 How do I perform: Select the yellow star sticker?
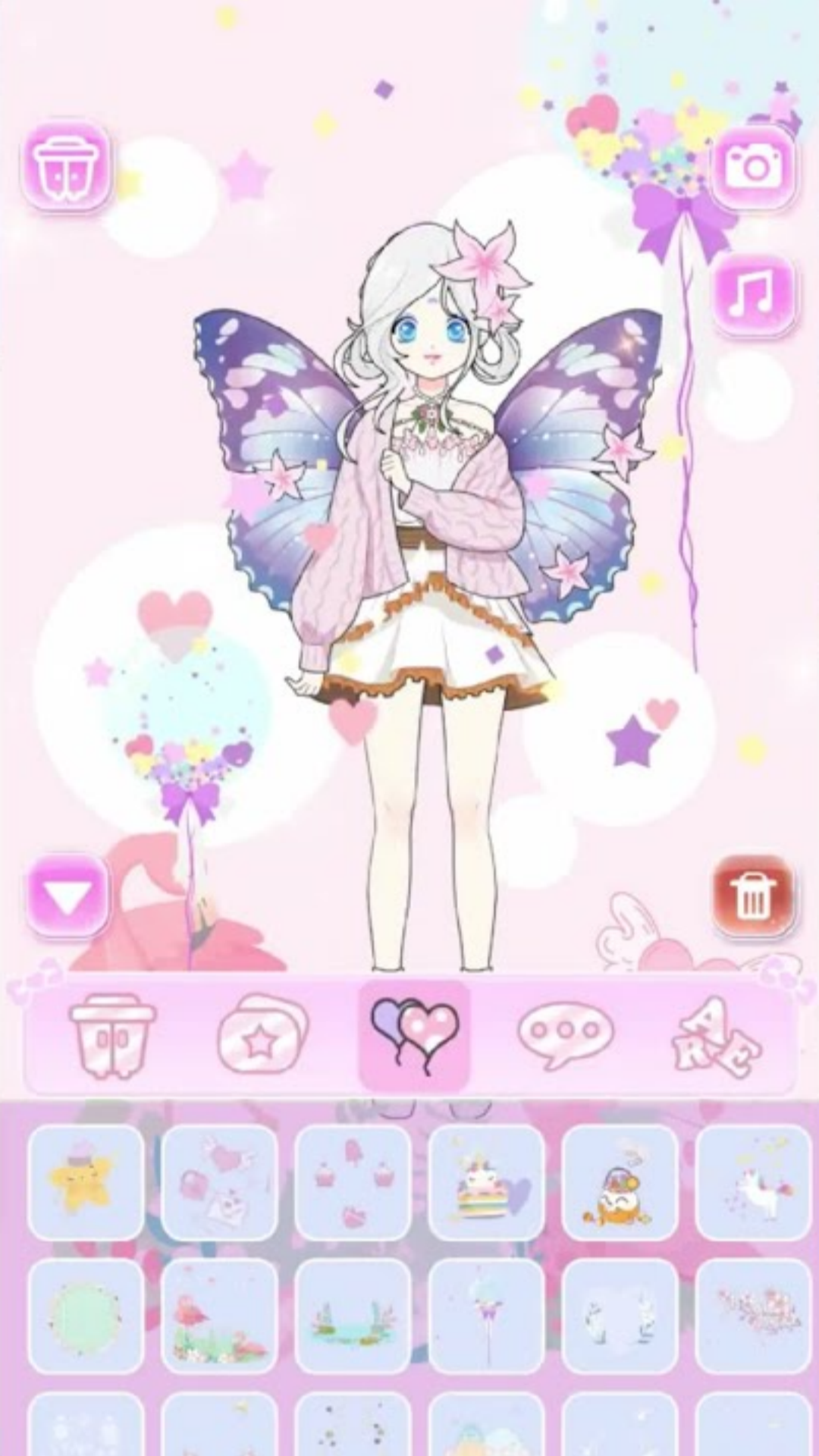pos(86,1182)
